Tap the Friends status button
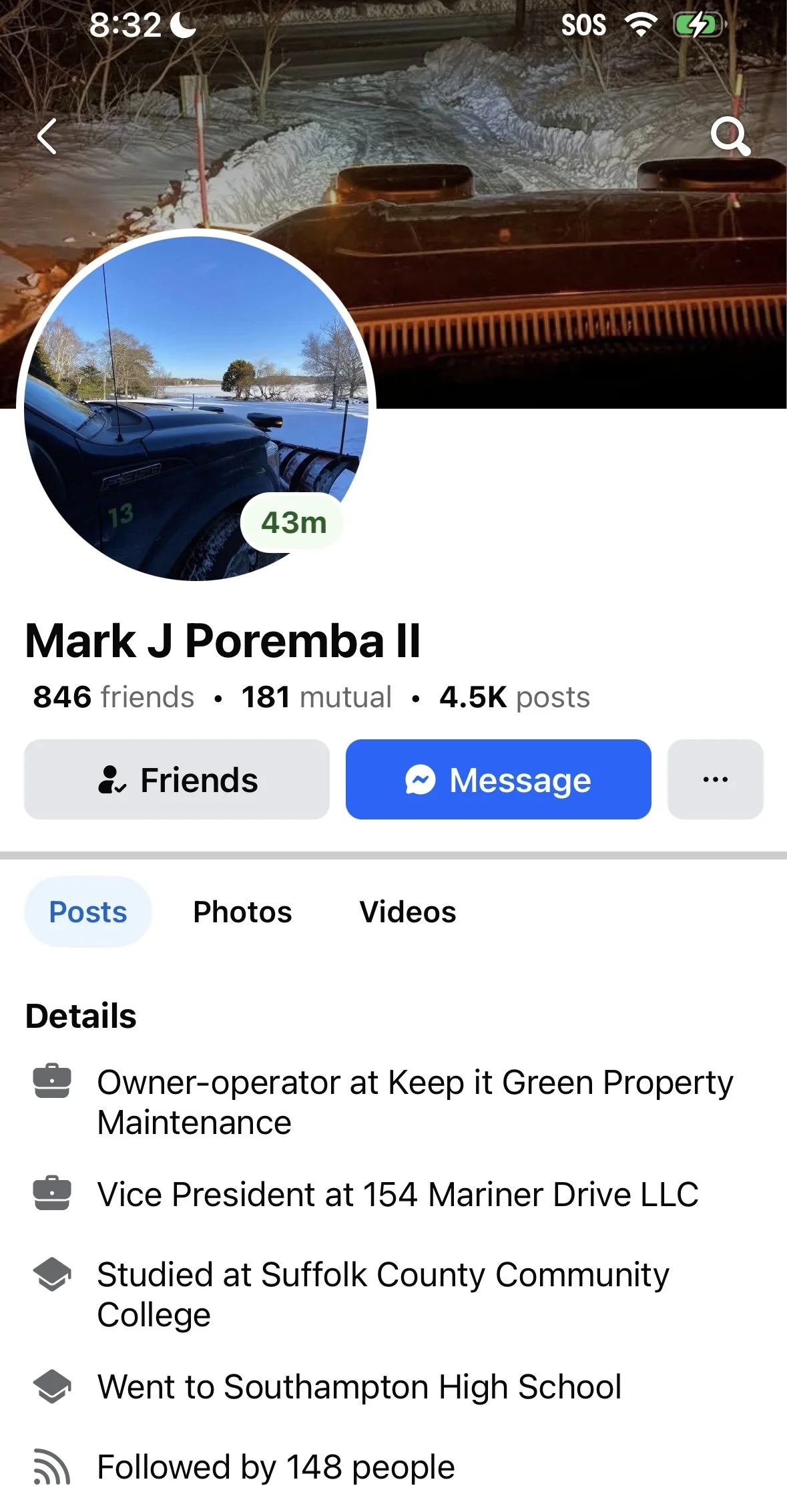Image resolution: width=787 pixels, height=1512 pixels. coord(177,779)
